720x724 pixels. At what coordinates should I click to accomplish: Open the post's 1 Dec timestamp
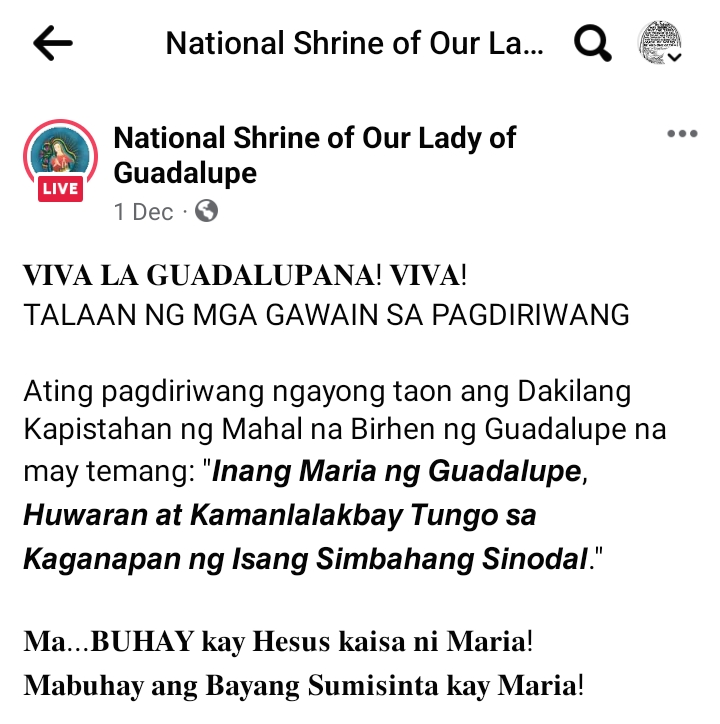[144, 212]
